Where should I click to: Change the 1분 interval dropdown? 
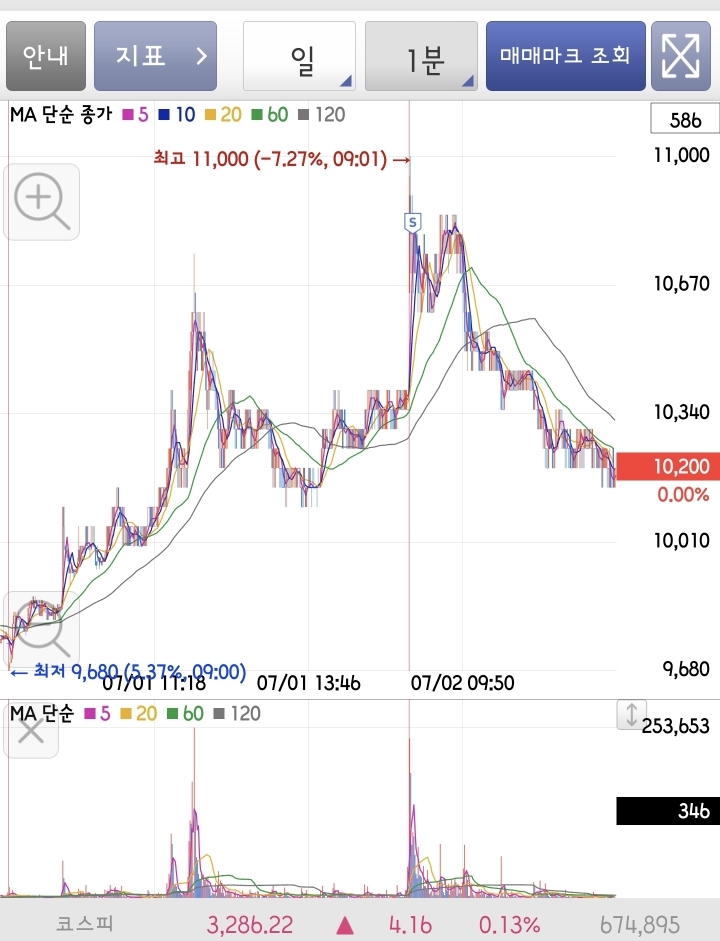(421, 56)
